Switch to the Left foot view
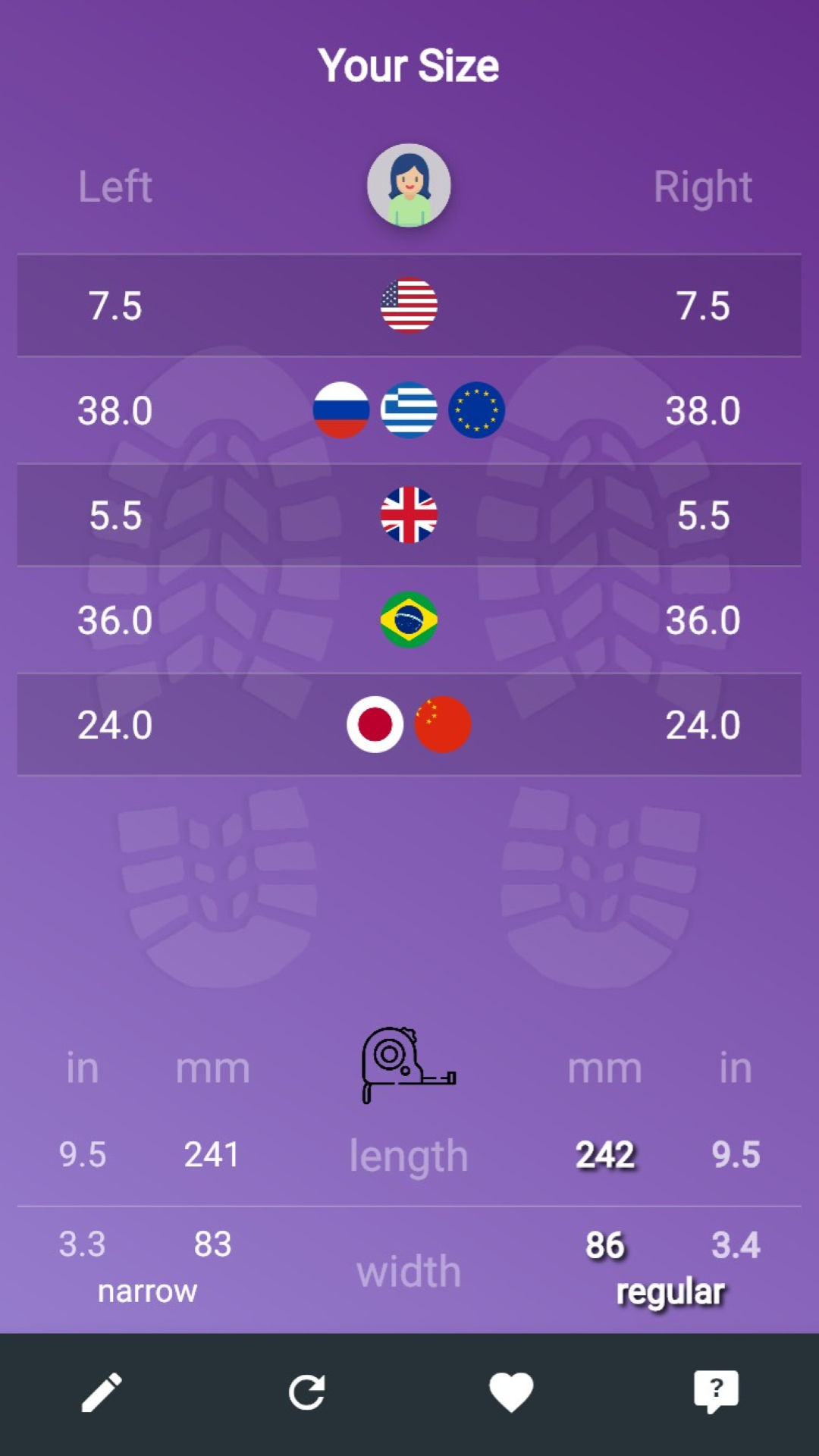This screenshot has width=819, height=1456. pyautogui.click(x=115, y=187)
